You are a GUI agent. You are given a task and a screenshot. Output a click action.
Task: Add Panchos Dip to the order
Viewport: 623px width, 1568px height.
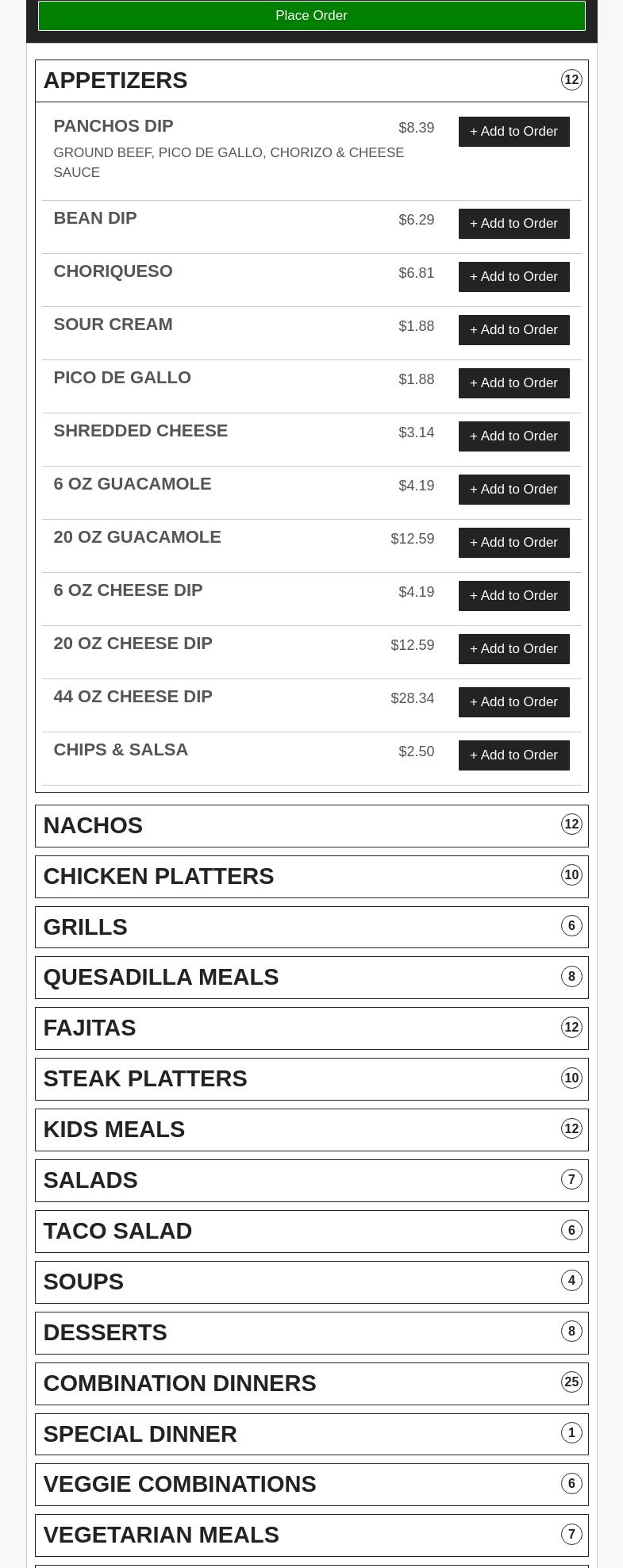point(513,132)
